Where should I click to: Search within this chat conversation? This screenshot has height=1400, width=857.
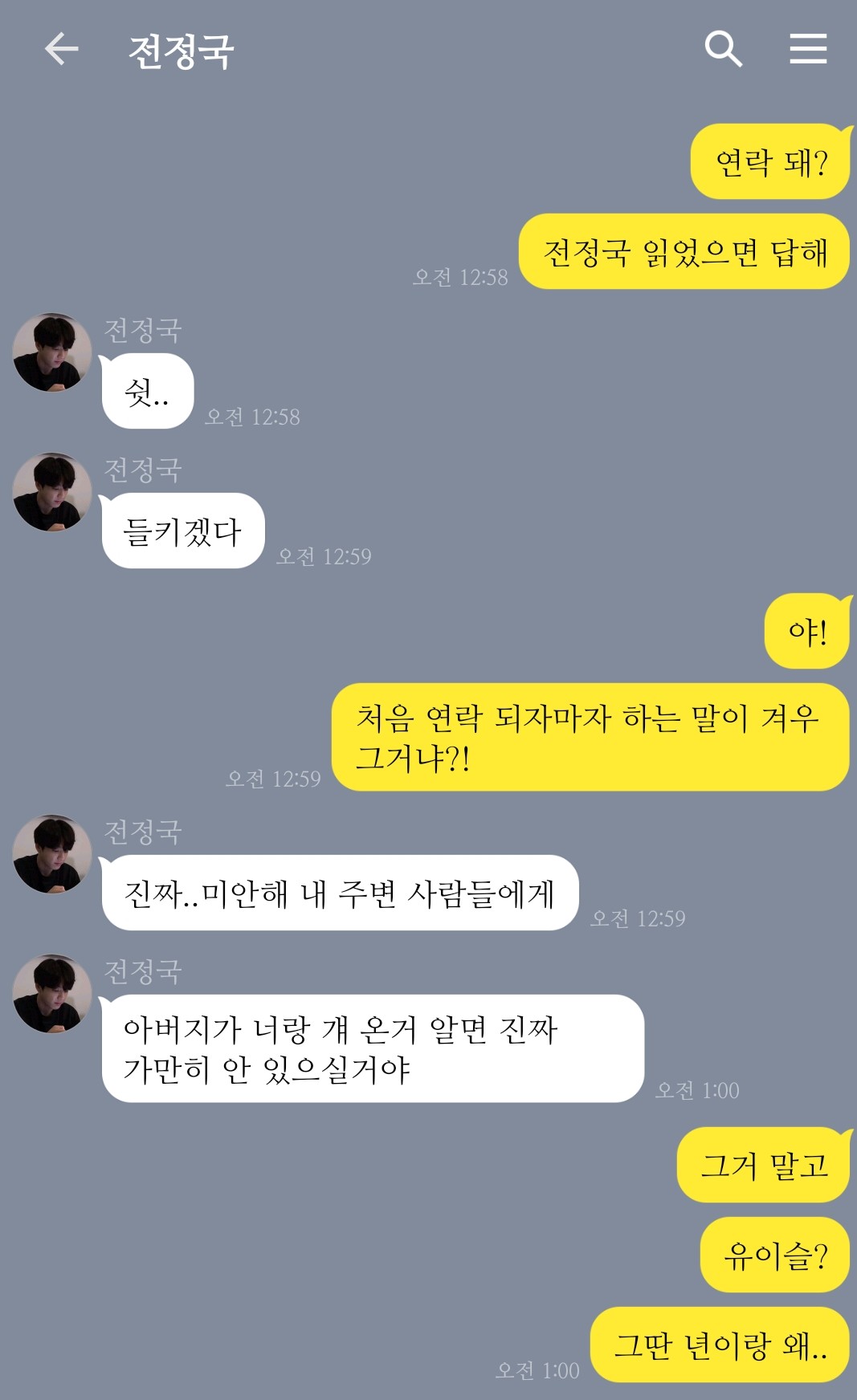(723, 49)
